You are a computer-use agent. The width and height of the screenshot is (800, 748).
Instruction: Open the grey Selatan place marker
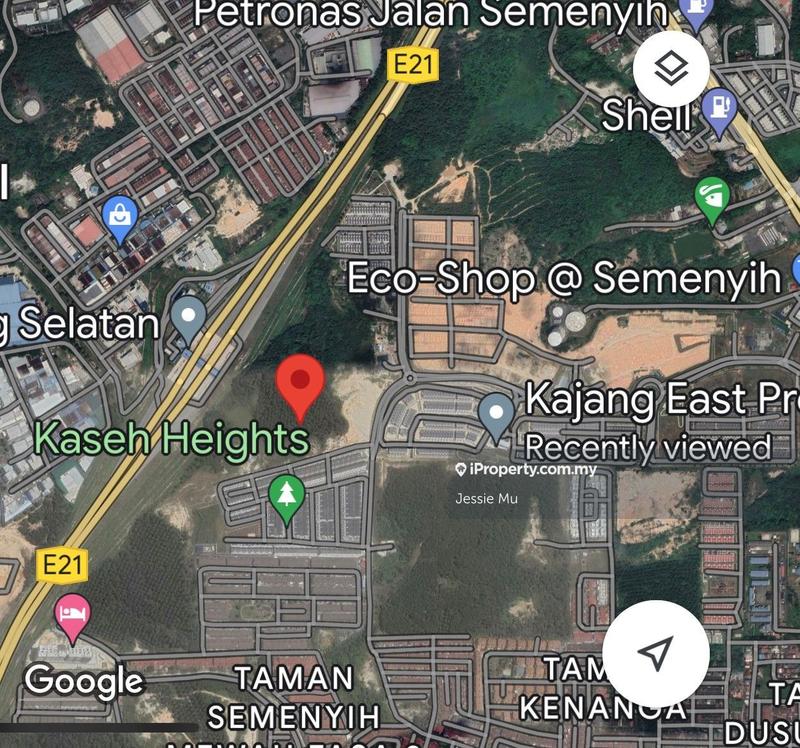pos(188,318)
